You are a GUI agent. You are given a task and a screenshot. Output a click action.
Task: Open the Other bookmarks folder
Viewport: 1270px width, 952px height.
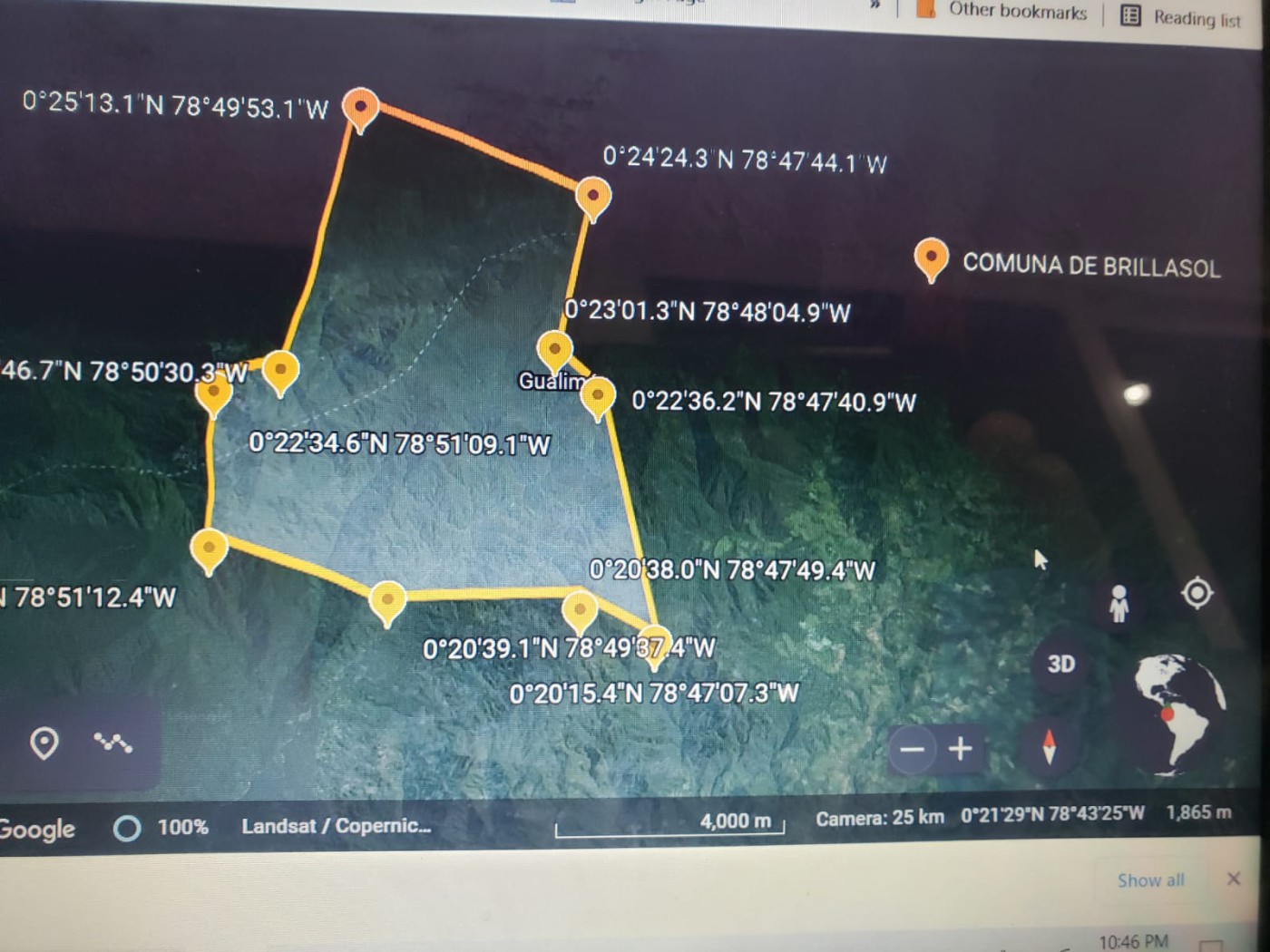(x=1002, y=11)
